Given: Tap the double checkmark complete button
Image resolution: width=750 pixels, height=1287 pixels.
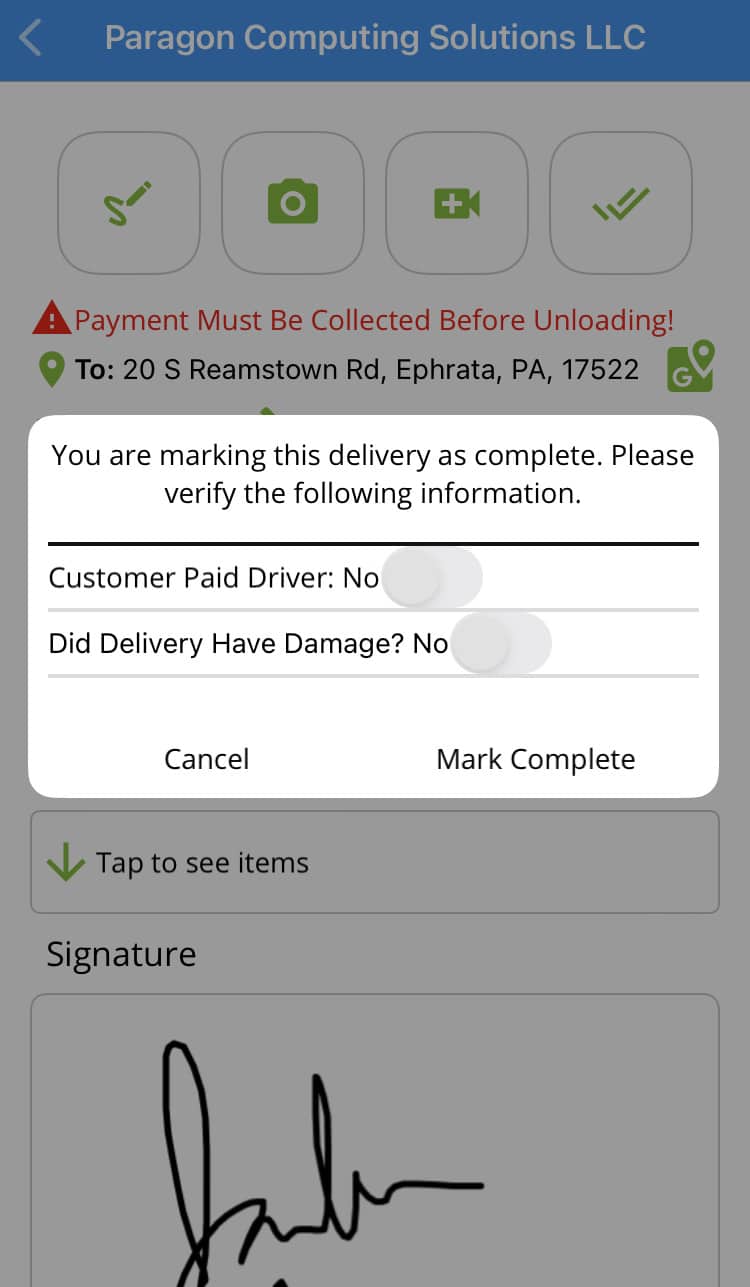Looking at the screenshot, I should (x=620, y=203).
